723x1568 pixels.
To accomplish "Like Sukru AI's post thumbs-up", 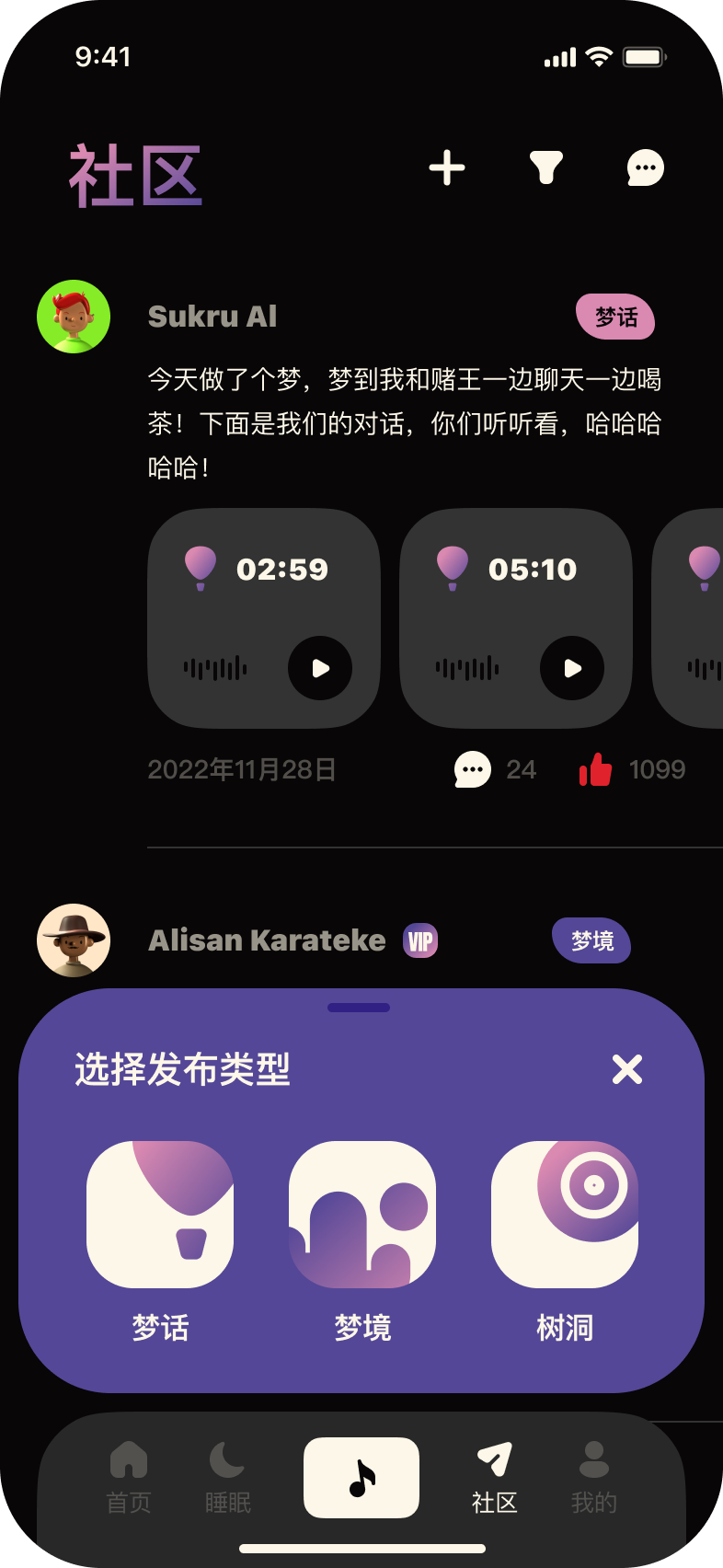I will (595, 768).
